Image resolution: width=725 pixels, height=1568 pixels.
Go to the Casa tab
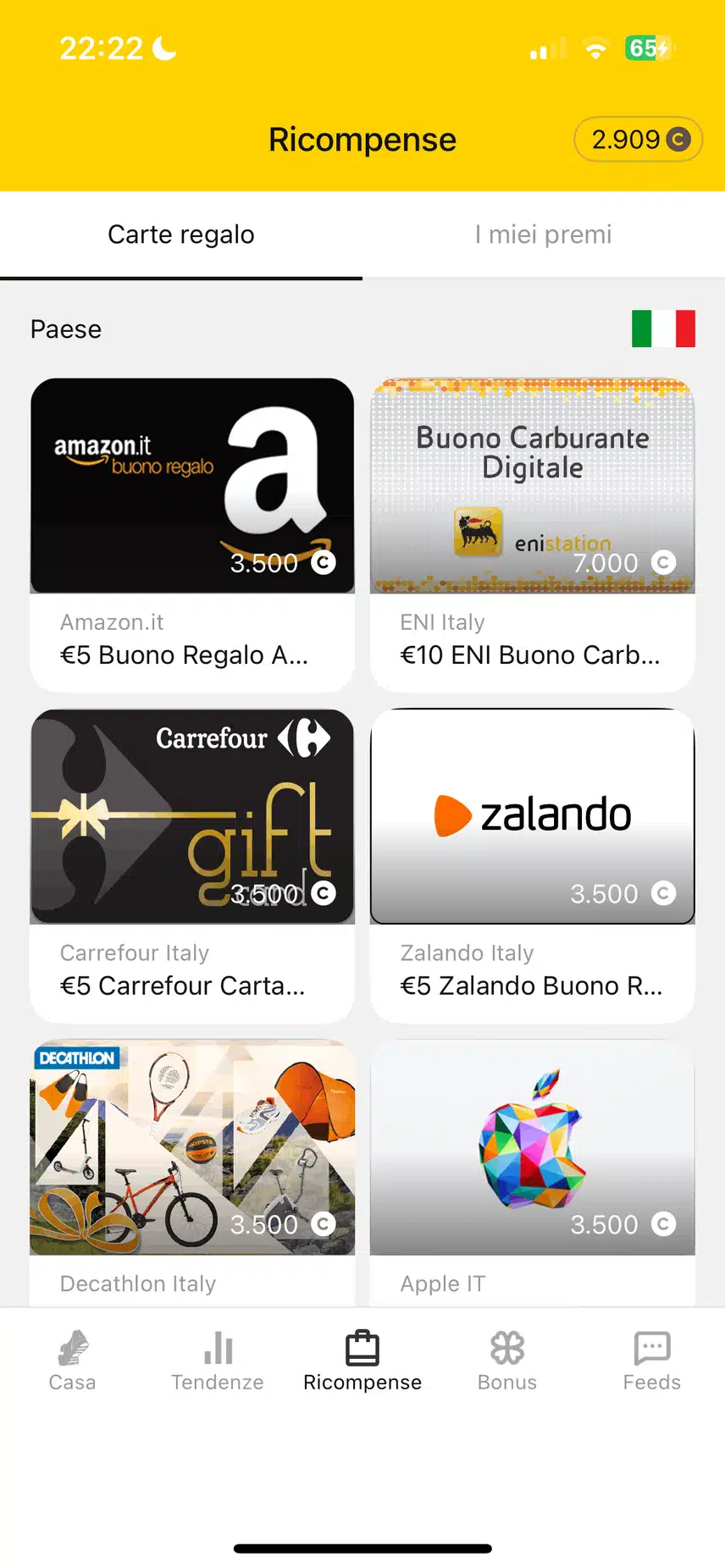click(x=72, y=1361)
